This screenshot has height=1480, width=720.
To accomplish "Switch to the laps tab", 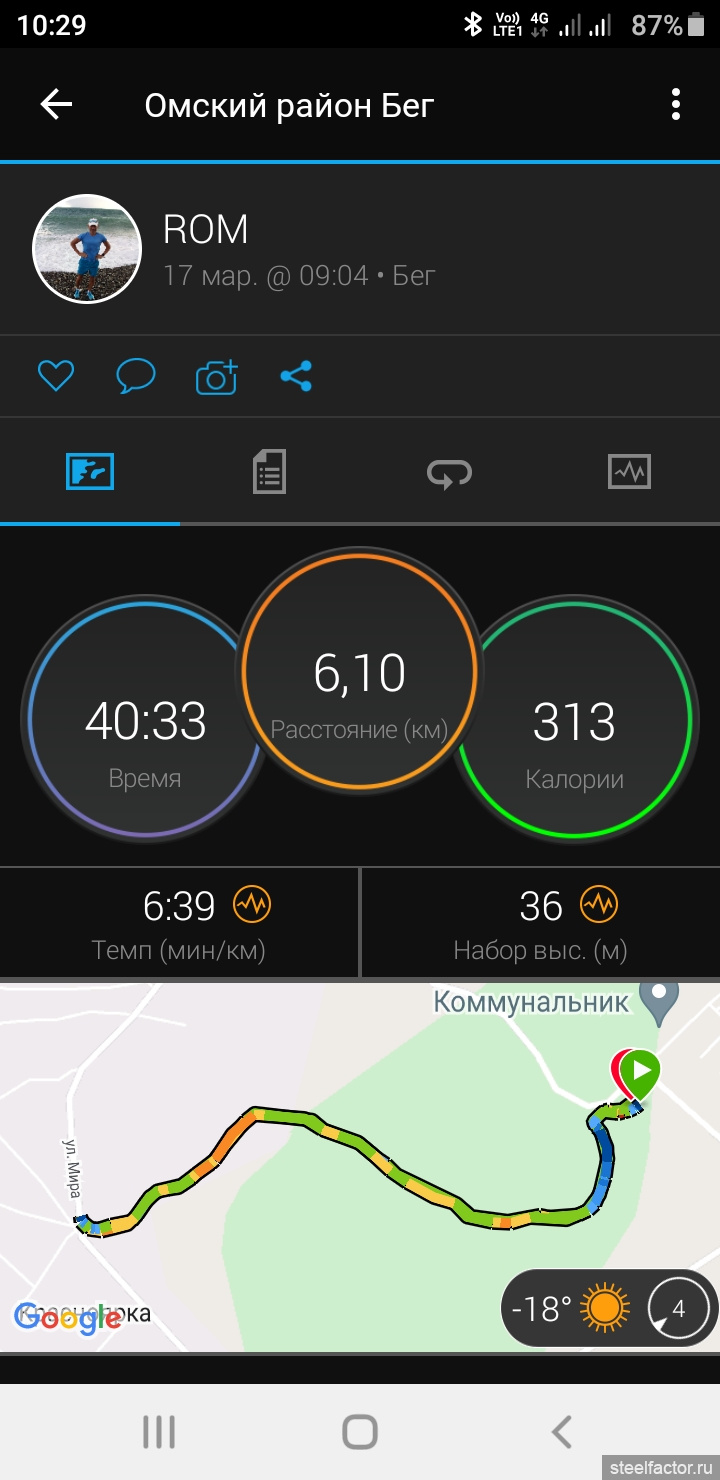I will coord(449,472).
